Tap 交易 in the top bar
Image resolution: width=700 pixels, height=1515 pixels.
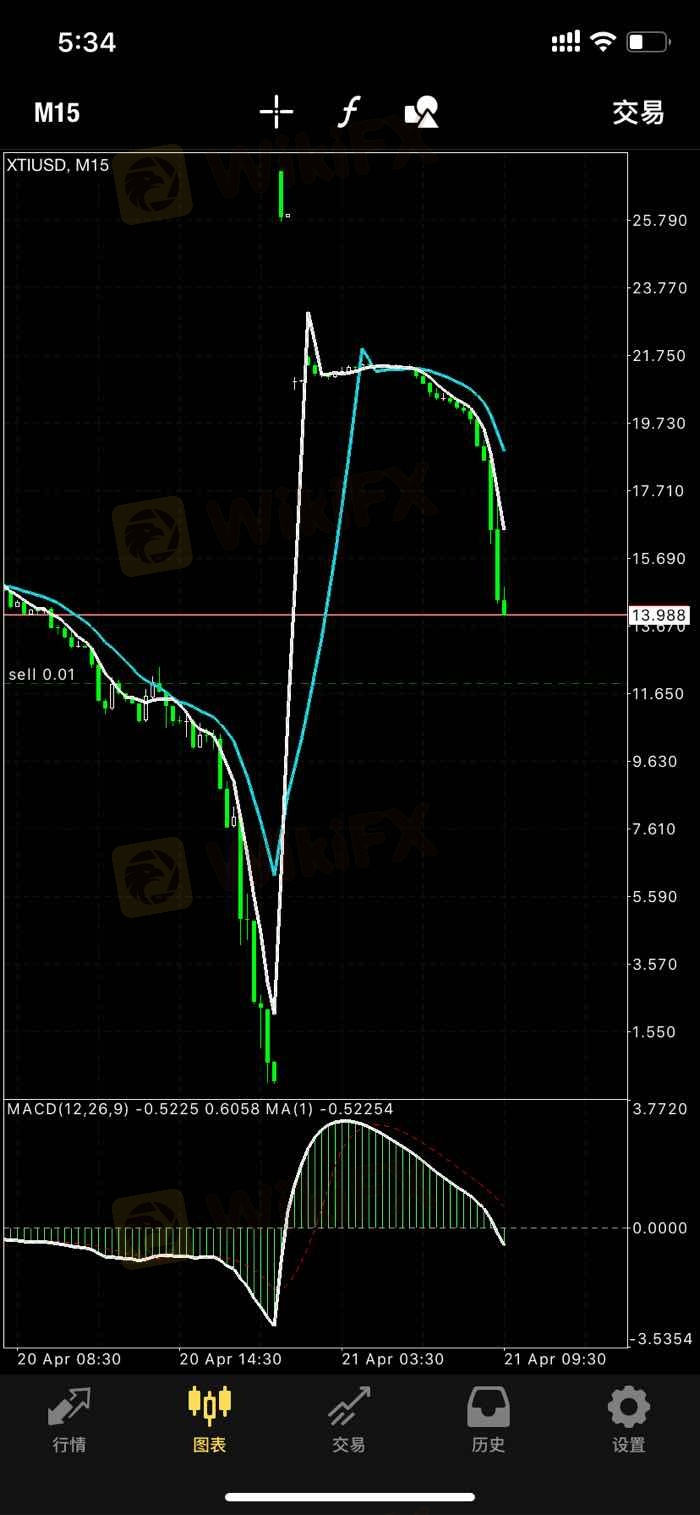(x=638, y=113)
